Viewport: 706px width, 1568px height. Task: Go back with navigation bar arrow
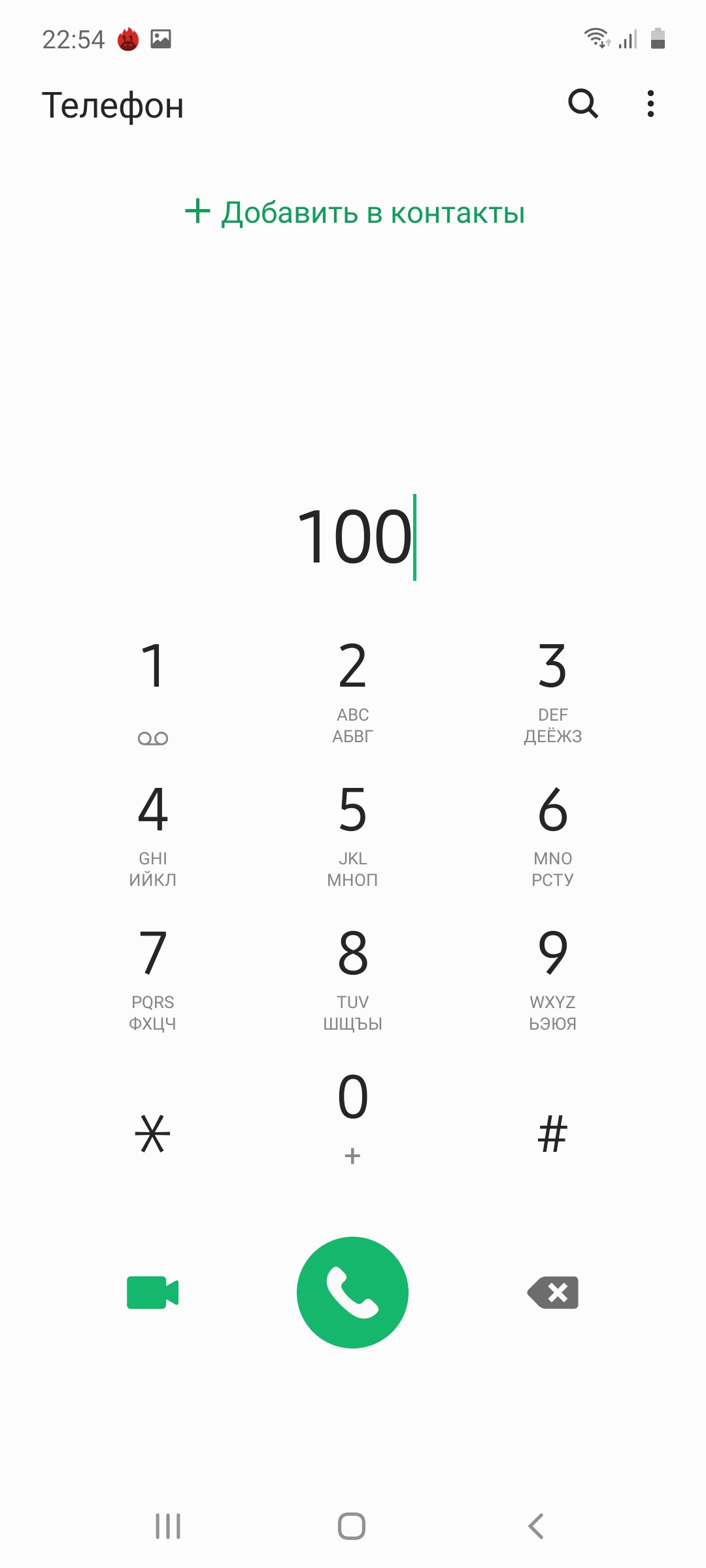(536, 1526)
